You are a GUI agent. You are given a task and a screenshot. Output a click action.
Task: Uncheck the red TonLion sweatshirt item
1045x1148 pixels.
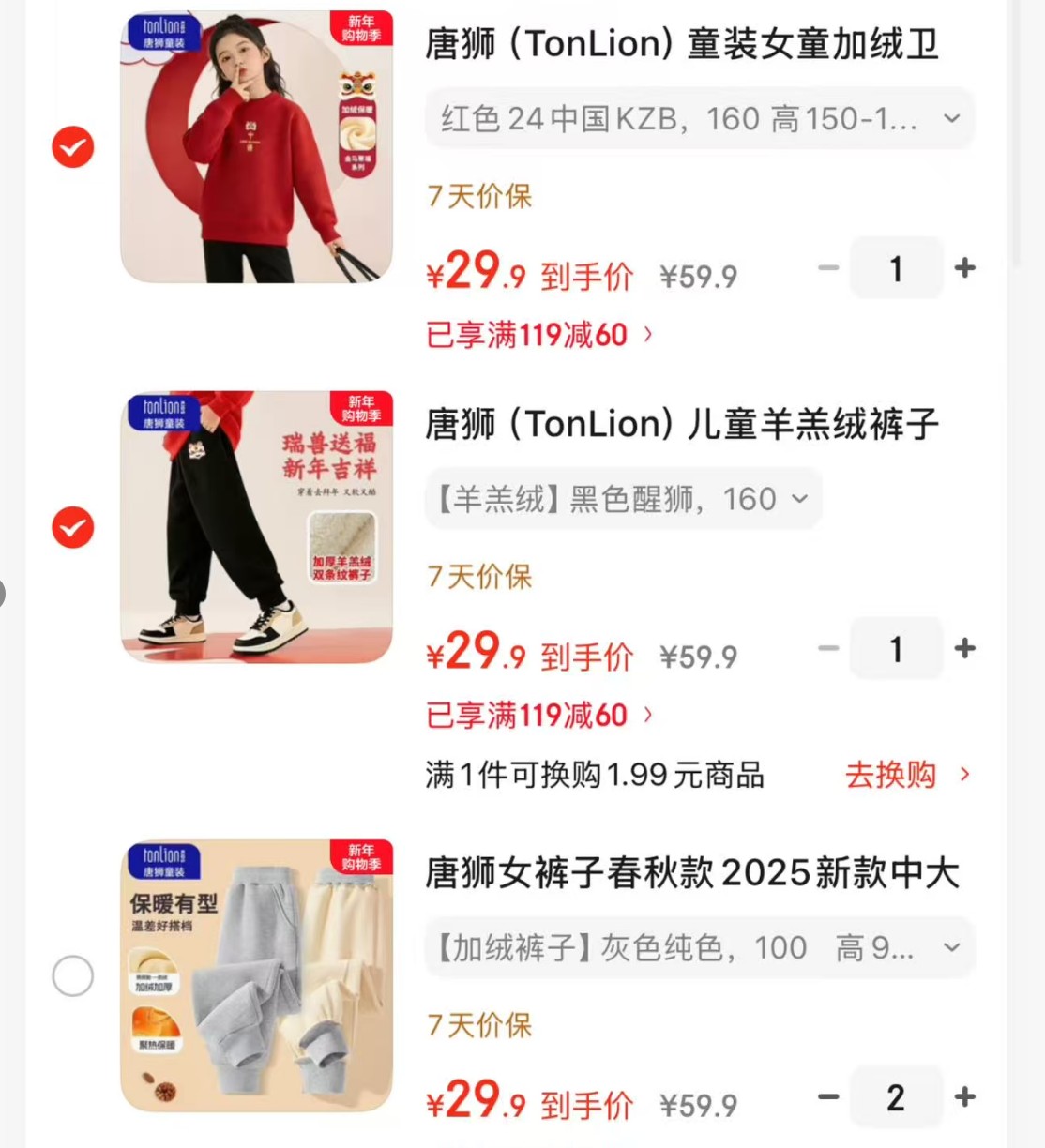[x=73, y=147]
